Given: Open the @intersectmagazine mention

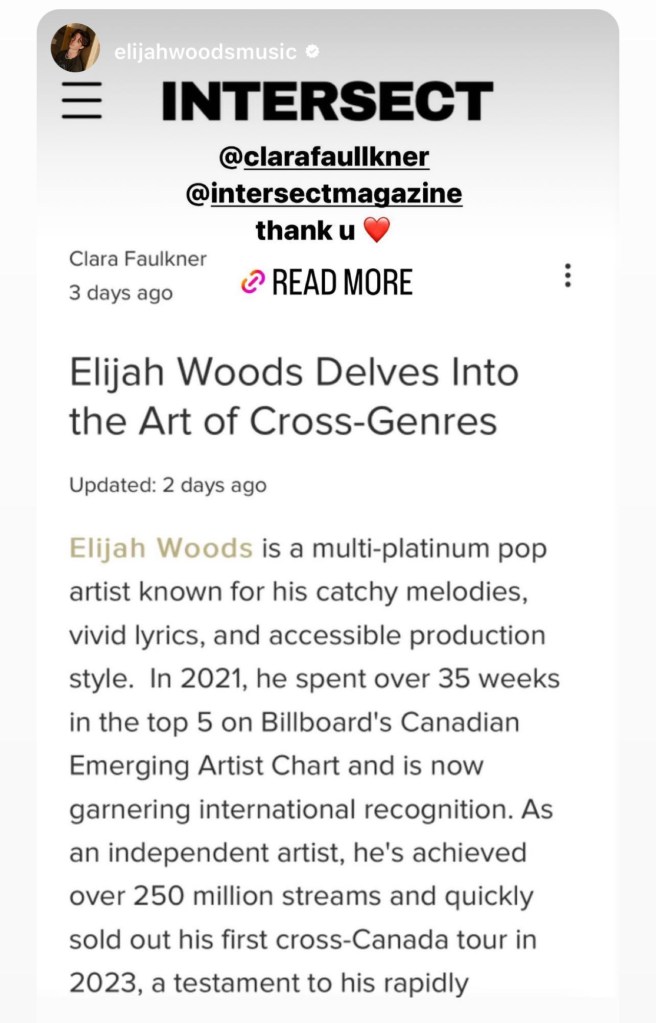Looking at the screenshot, I should [x=325, y=193].
